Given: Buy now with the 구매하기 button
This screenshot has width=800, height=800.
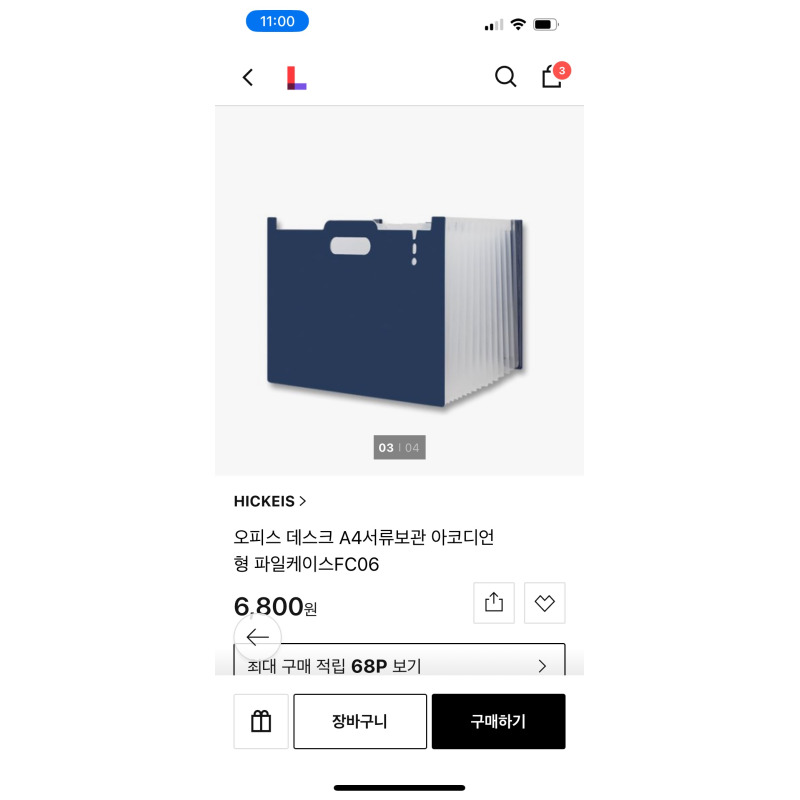Looking at the screenshot, I should [498, 721].
